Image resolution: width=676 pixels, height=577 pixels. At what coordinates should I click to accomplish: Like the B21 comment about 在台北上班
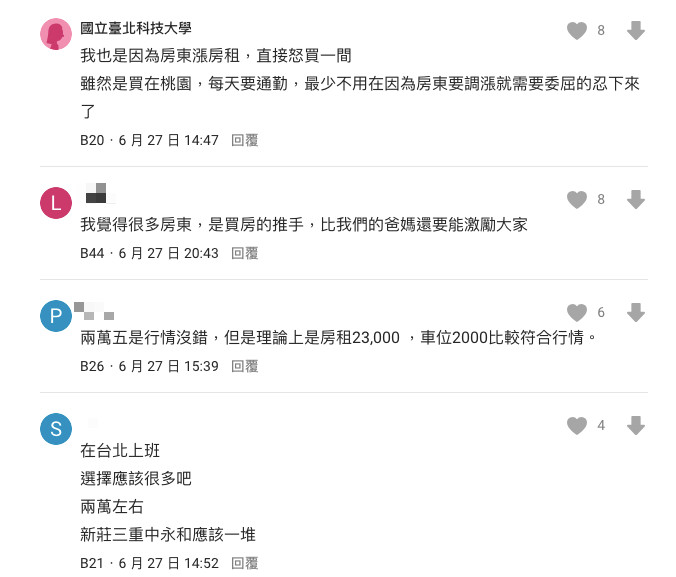(x=577, y=426)
